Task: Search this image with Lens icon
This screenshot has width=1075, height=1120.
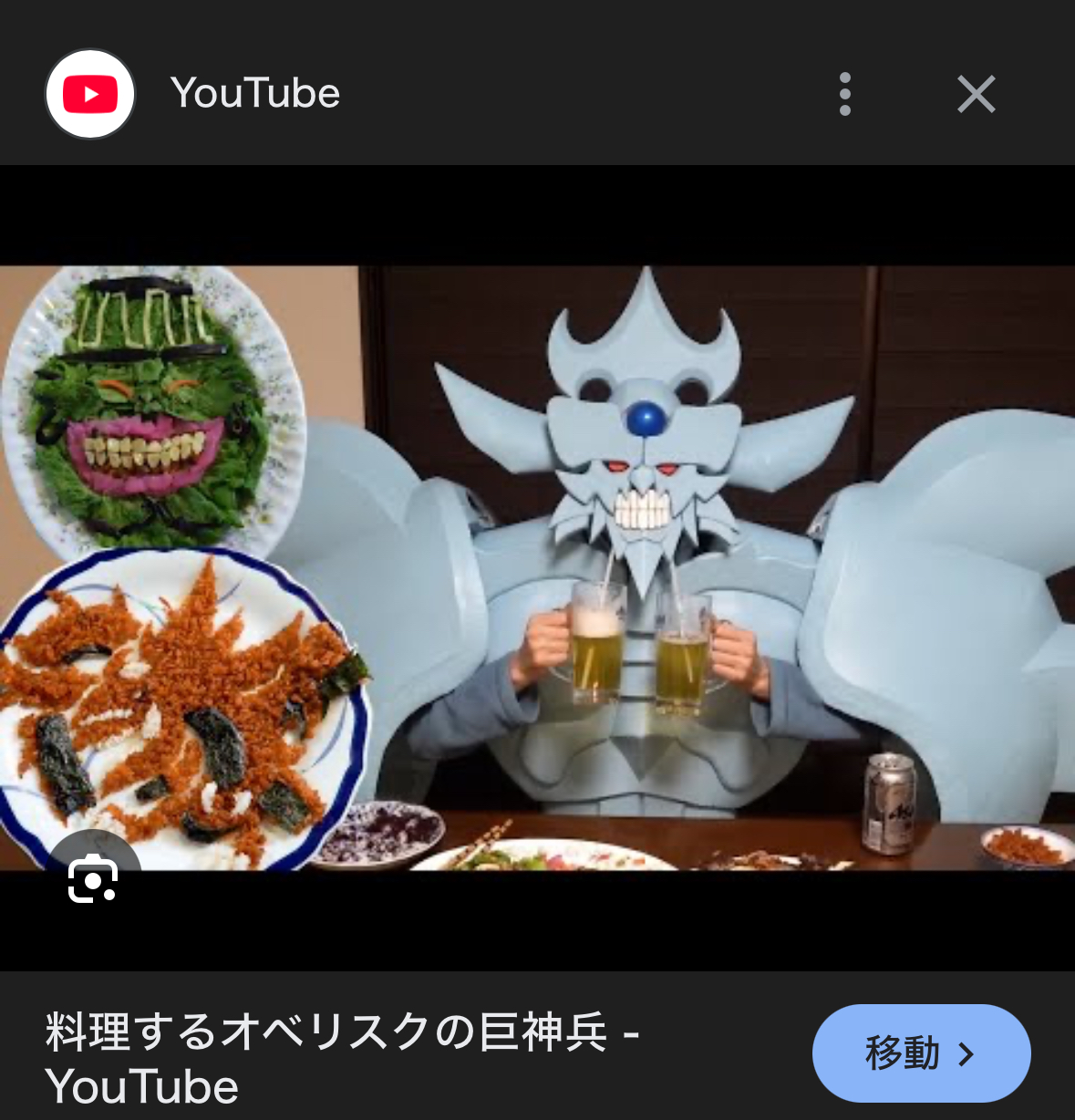Action: coord(93,878)
